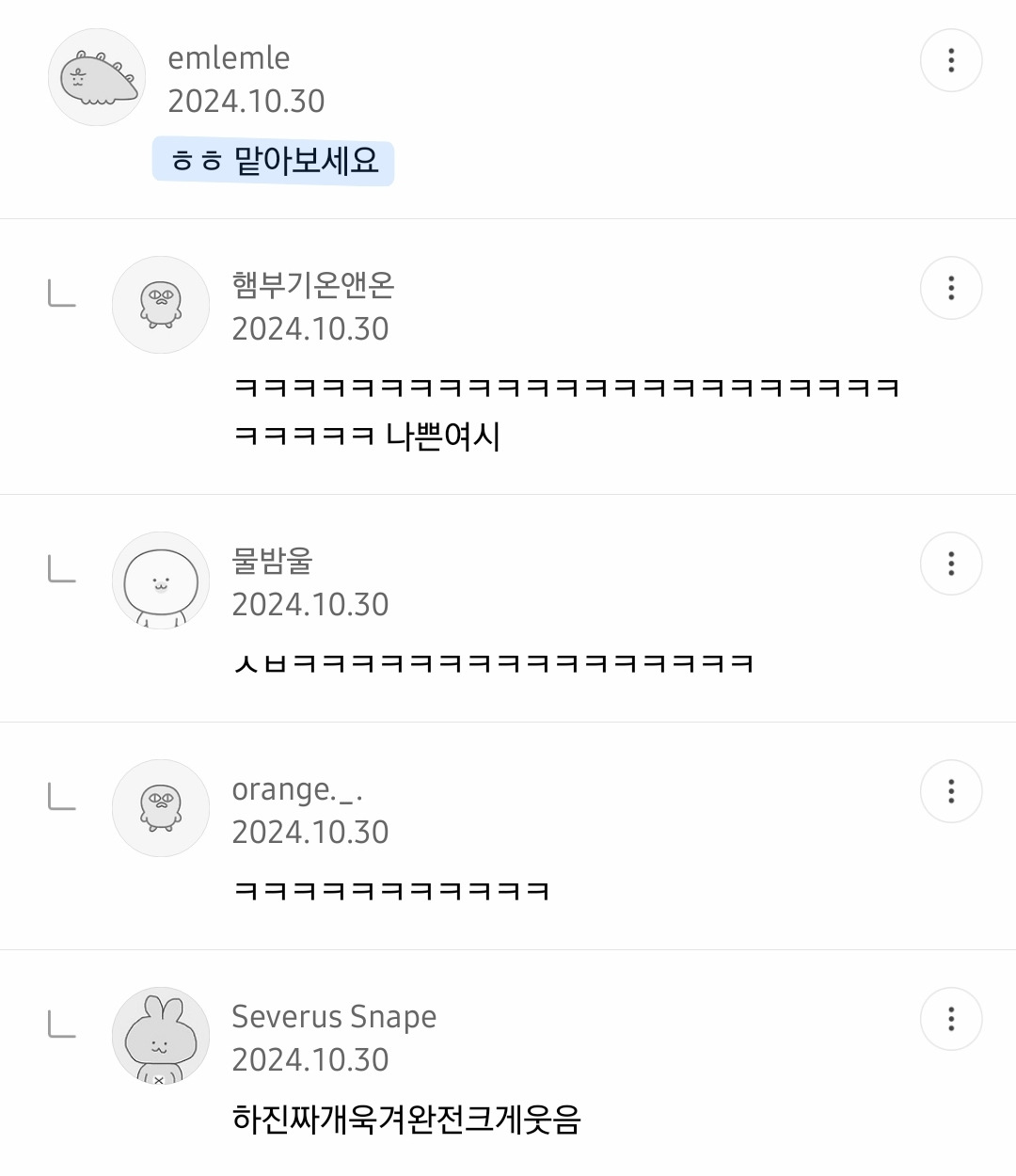View Severus Snape's rabbit avatar
The width and height of the screenshot is (1016, 1176).
point(161,1036)
